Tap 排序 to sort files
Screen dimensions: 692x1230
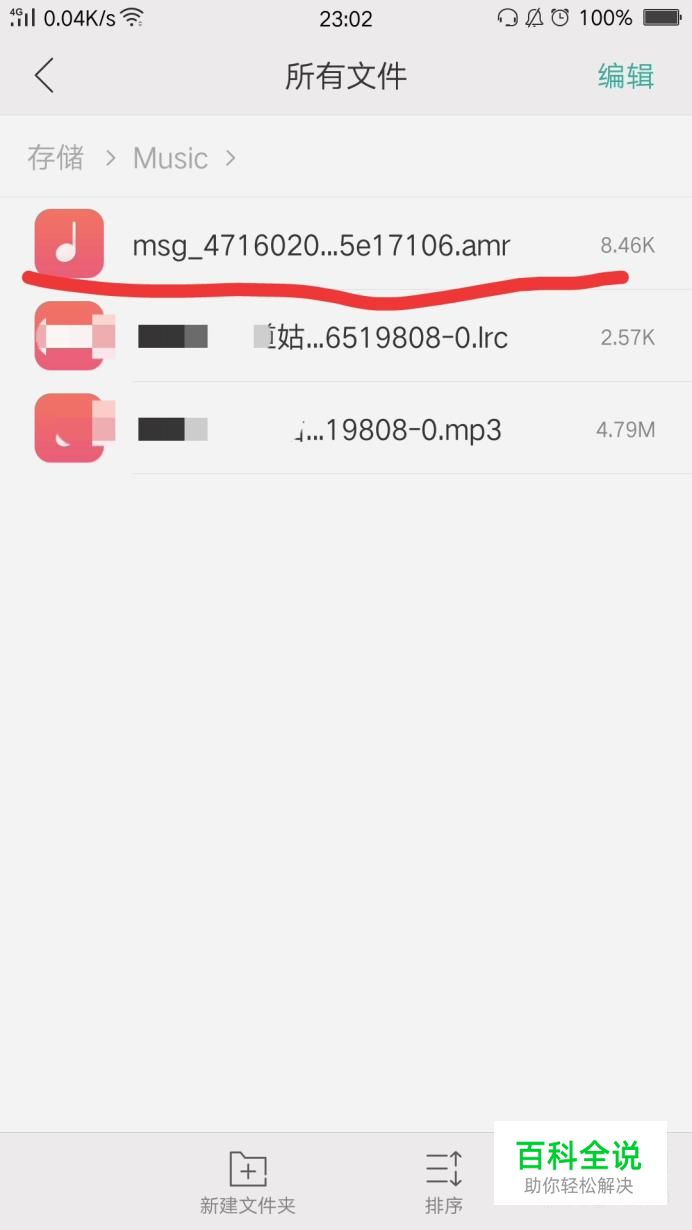pos(444,1183)
